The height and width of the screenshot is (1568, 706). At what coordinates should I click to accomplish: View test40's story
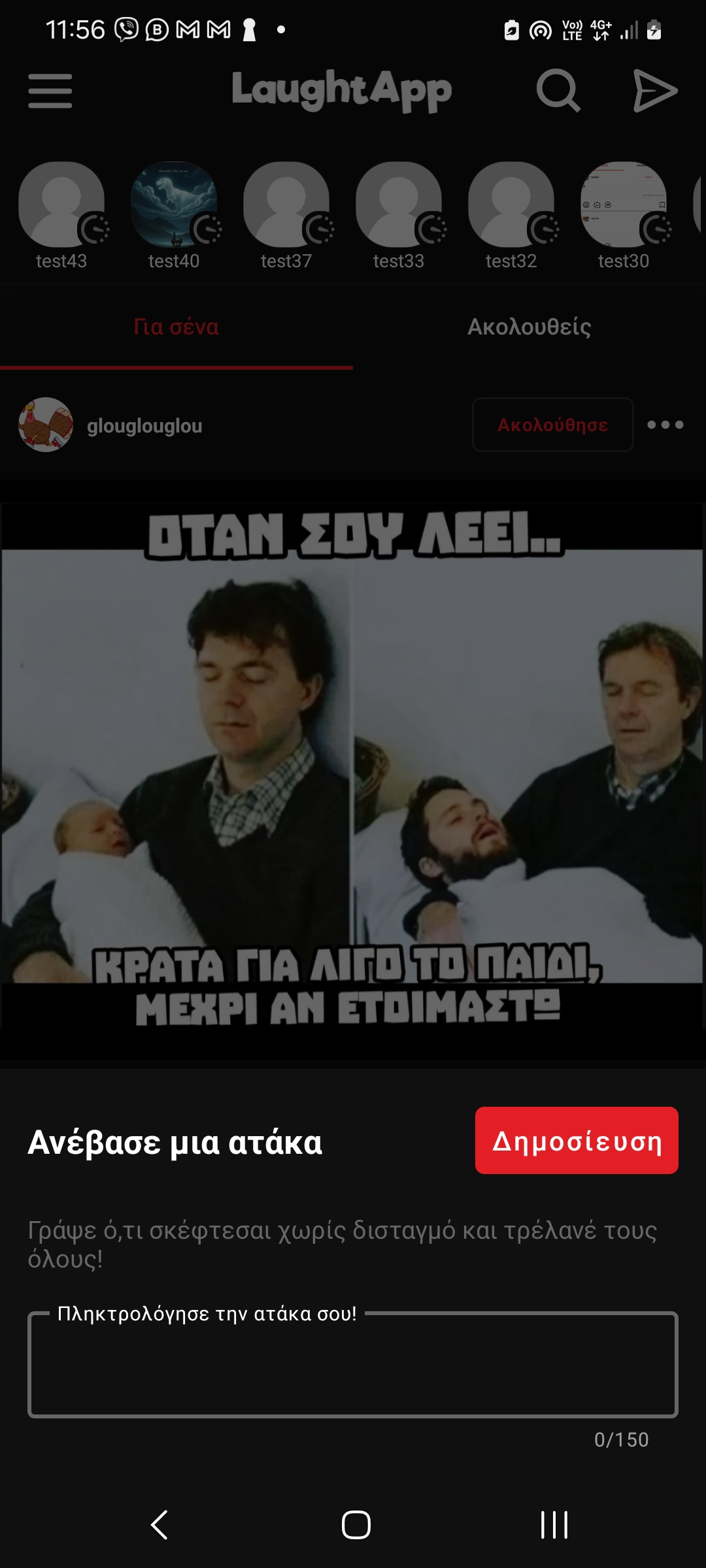(x=174, y=205)
